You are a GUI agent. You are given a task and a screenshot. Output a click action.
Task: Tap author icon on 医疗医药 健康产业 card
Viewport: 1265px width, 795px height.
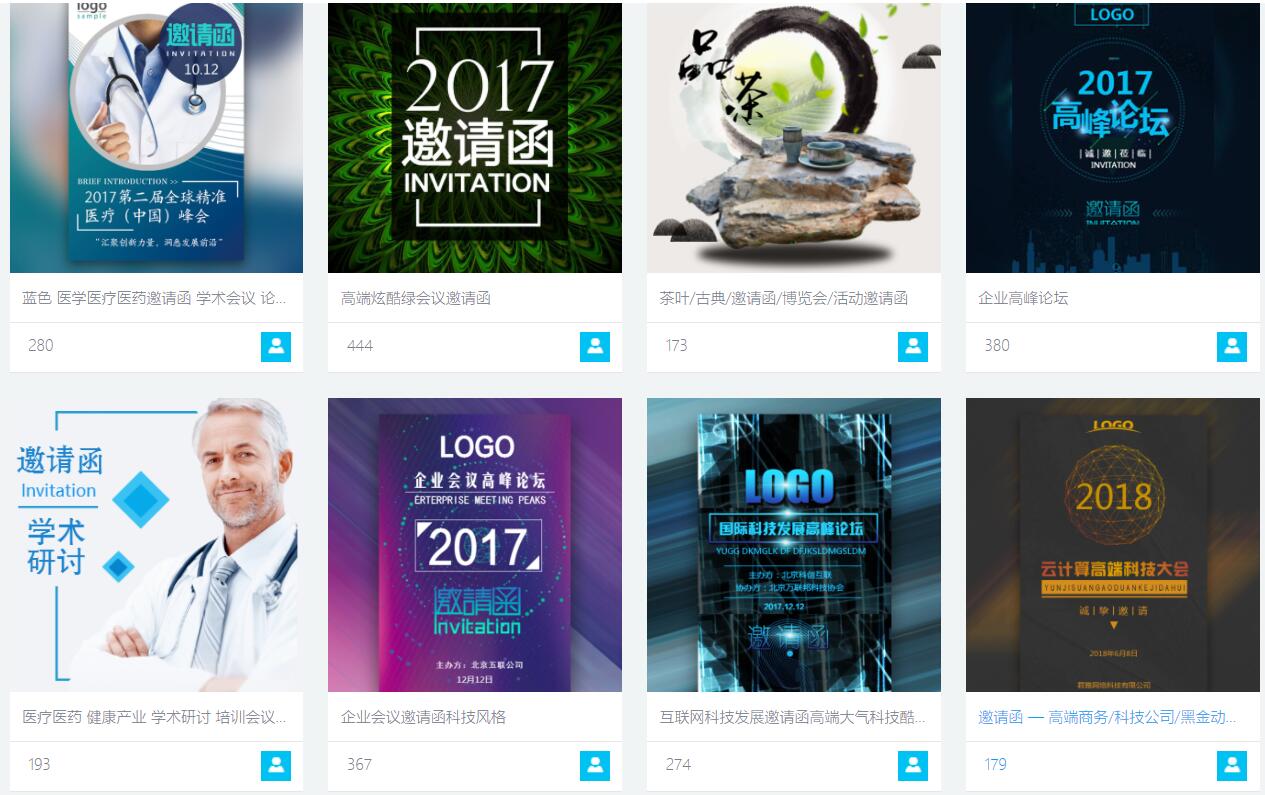point(276,766)
